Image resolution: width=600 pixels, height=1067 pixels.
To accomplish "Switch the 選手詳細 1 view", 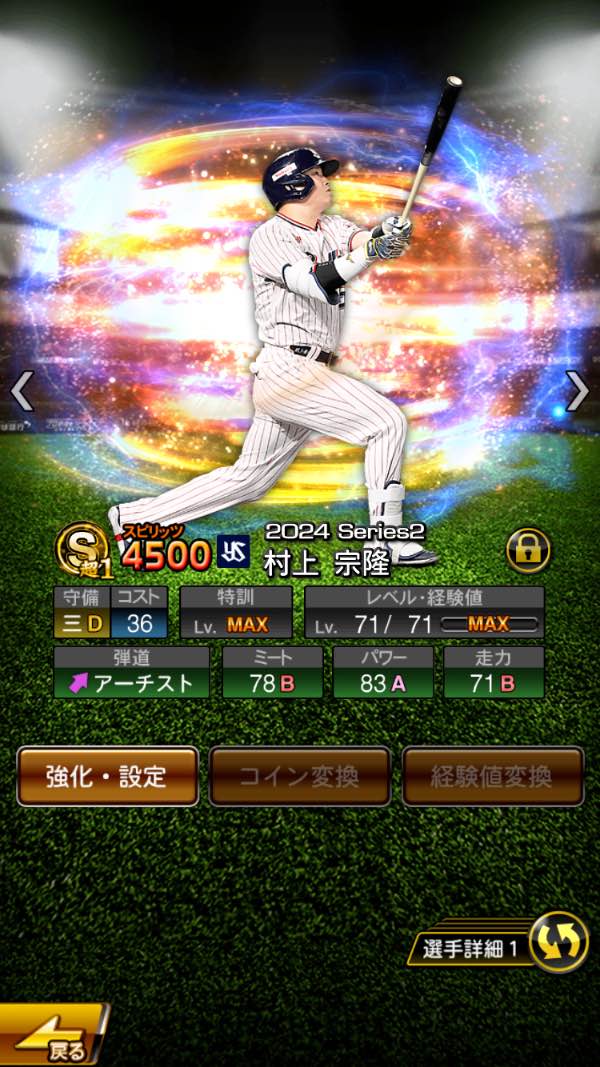I will (558, 941).
